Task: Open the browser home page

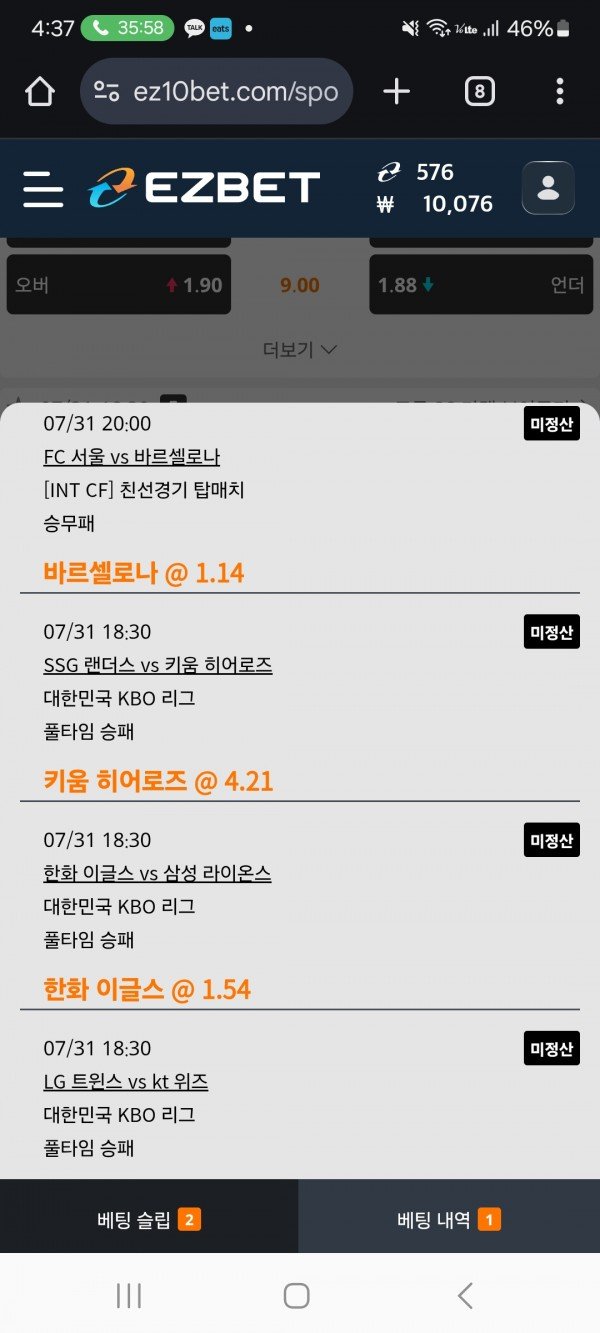Action: tap(40, 92)
